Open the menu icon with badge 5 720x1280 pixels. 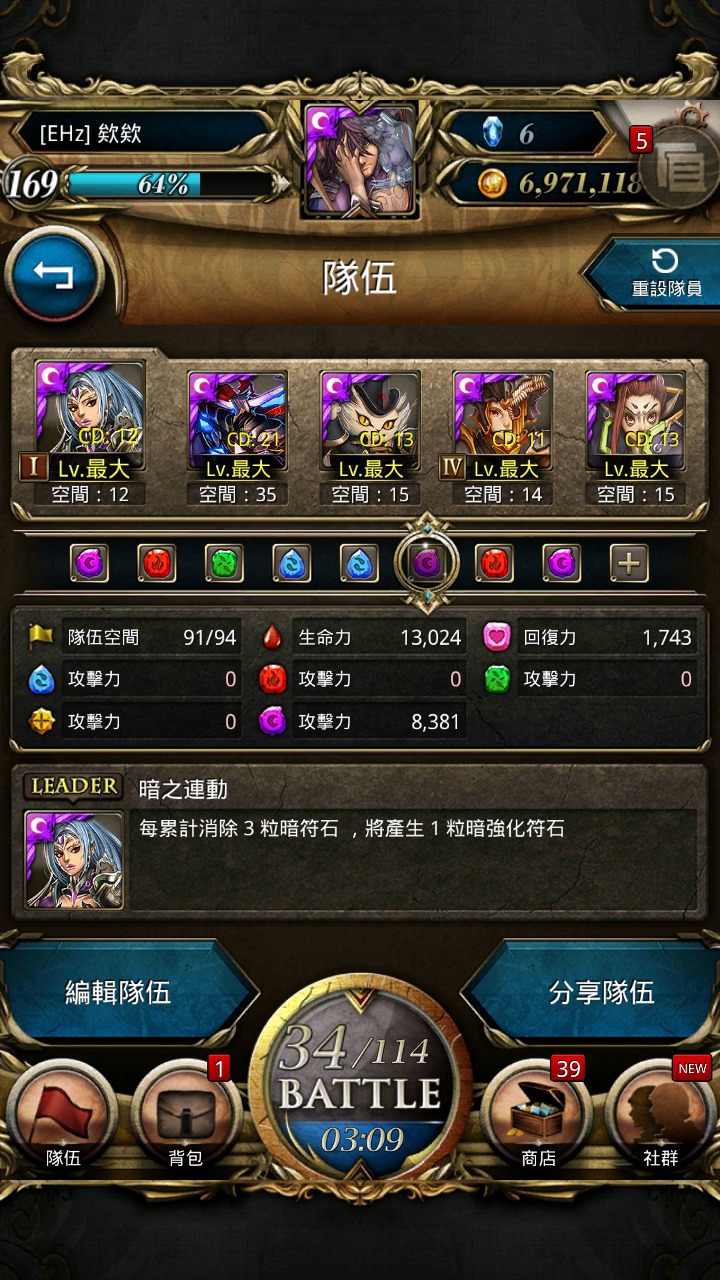point(678,166)
